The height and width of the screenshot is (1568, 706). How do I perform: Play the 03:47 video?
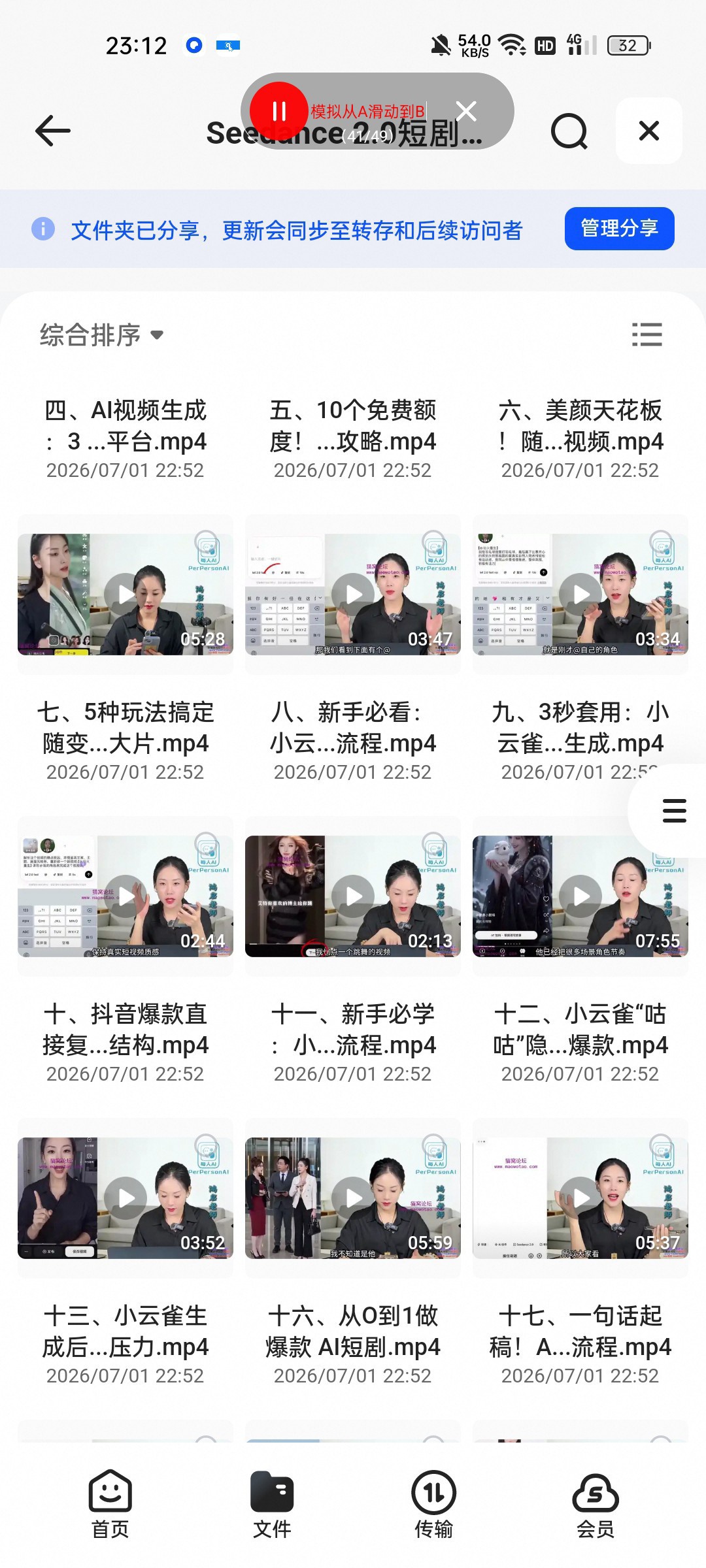point(353,595)
